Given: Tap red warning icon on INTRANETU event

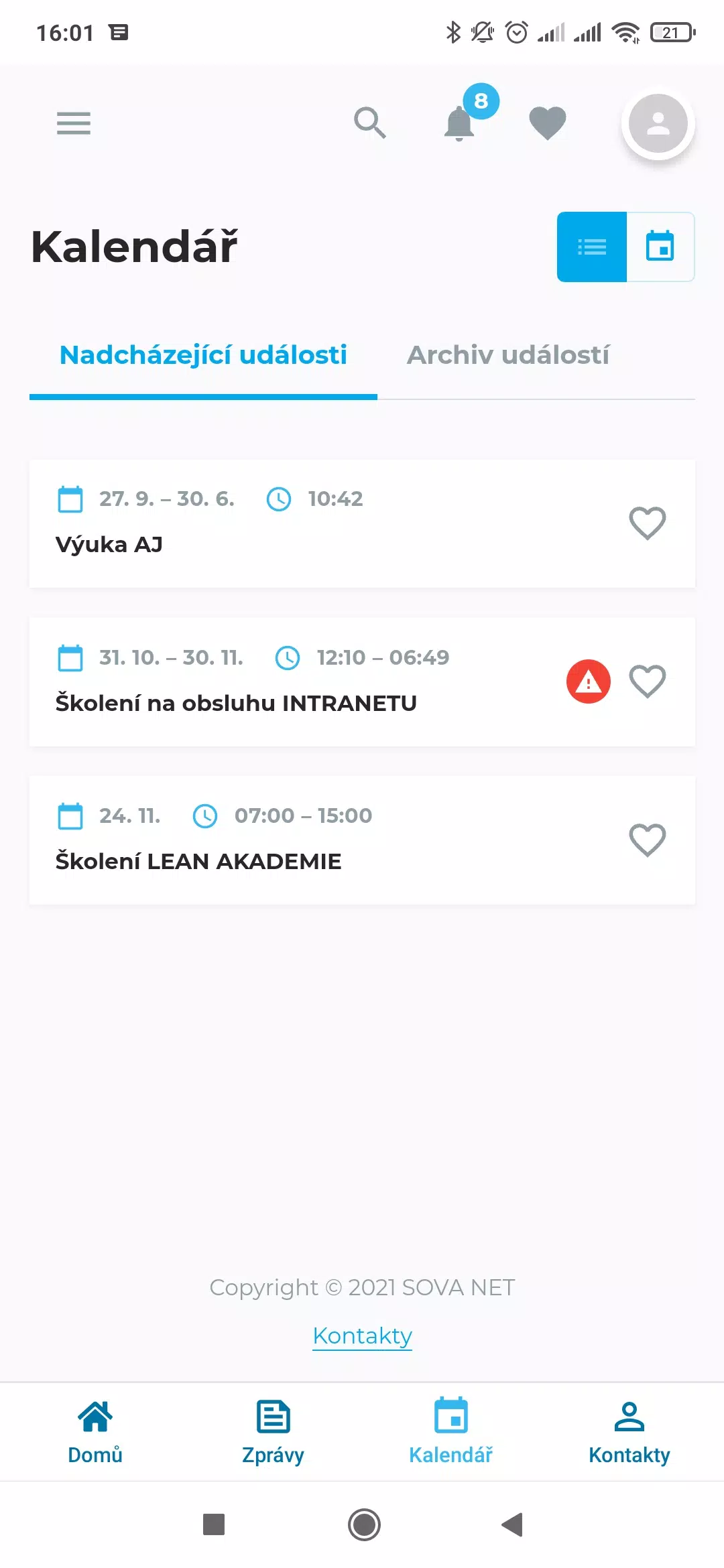Looking at the screenshot, I should [589, 682].
